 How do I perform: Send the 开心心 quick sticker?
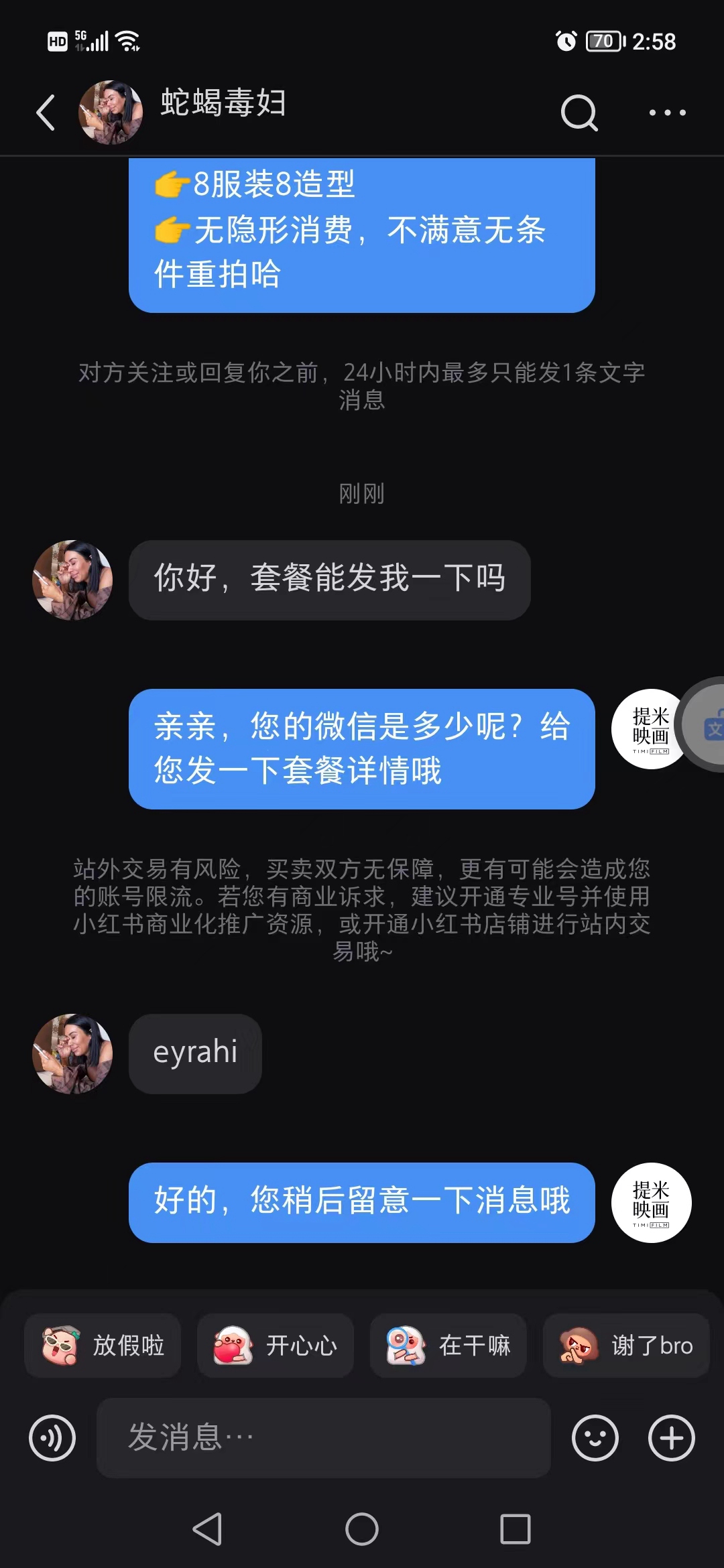pos(275,1345)
